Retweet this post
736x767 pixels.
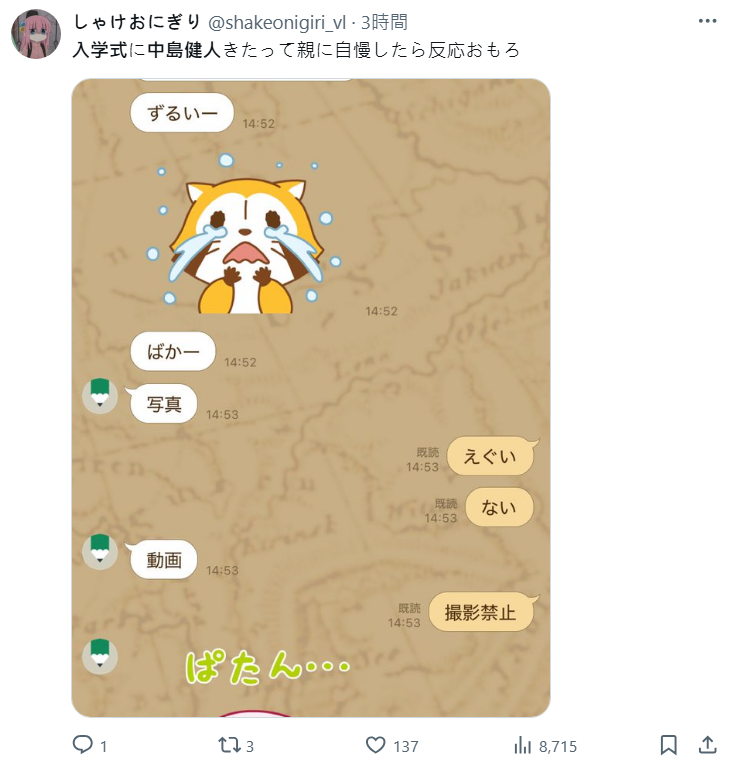[x=228, y=745]
